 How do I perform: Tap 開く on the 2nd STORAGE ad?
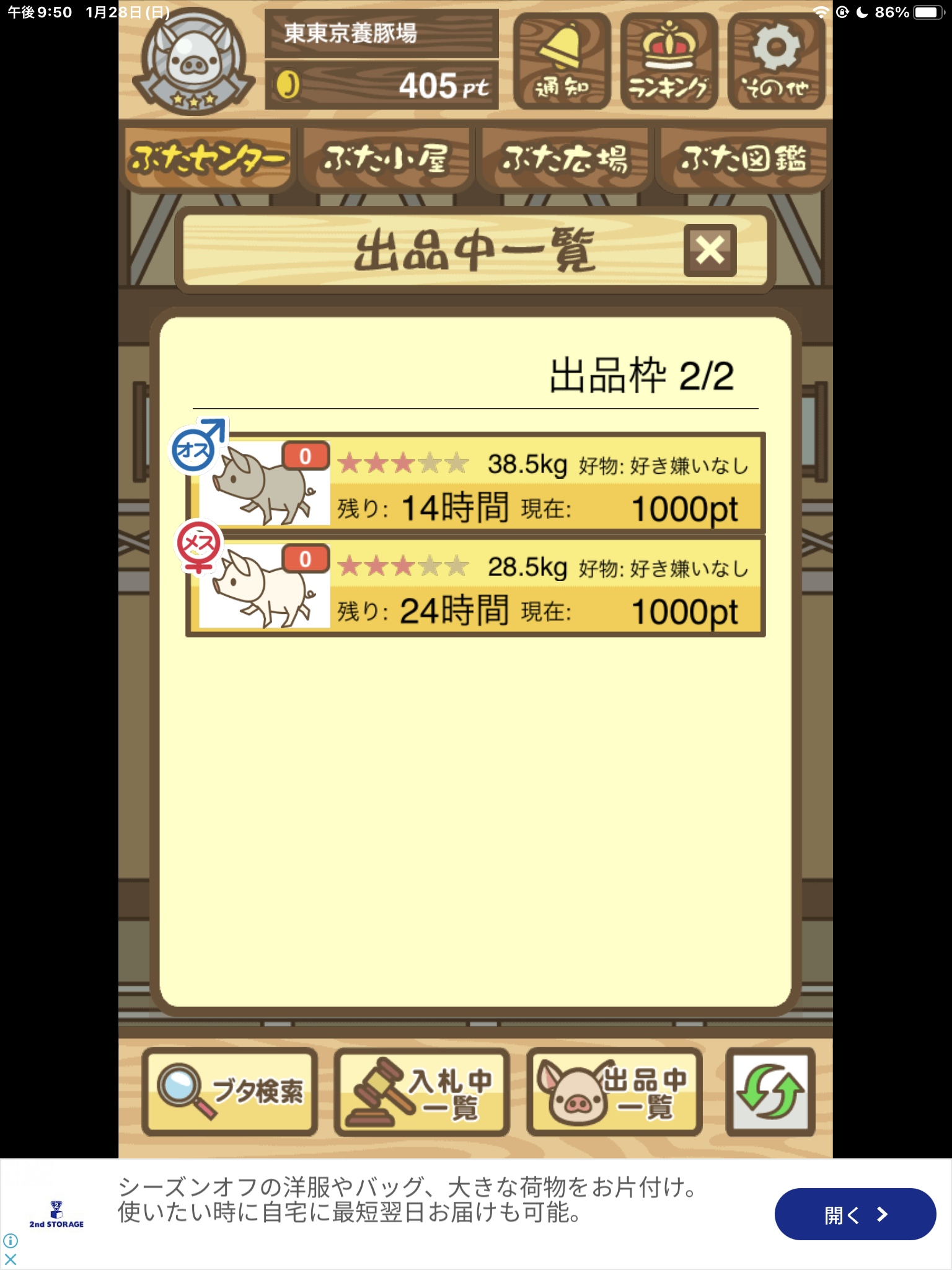(855, 1214)
